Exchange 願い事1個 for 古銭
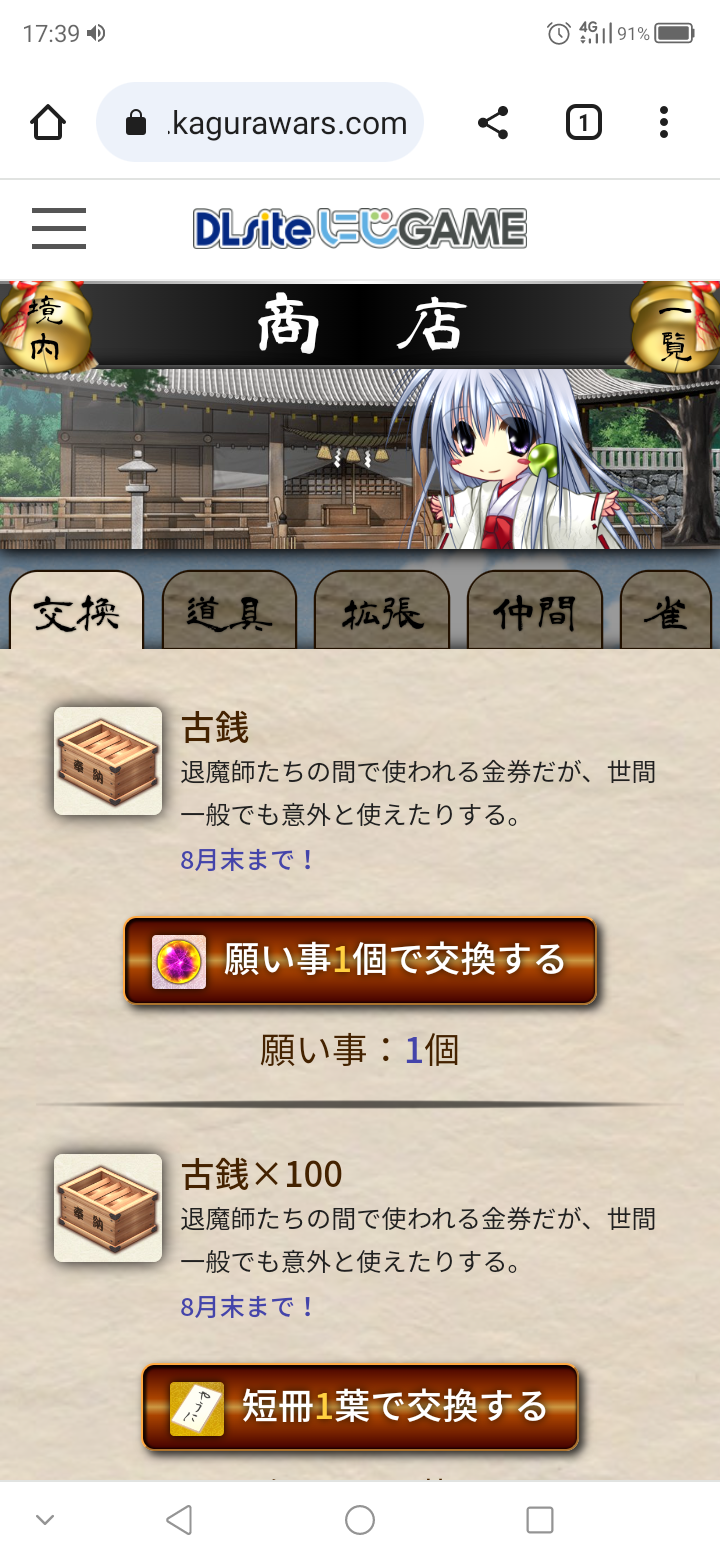 point(360,961)
